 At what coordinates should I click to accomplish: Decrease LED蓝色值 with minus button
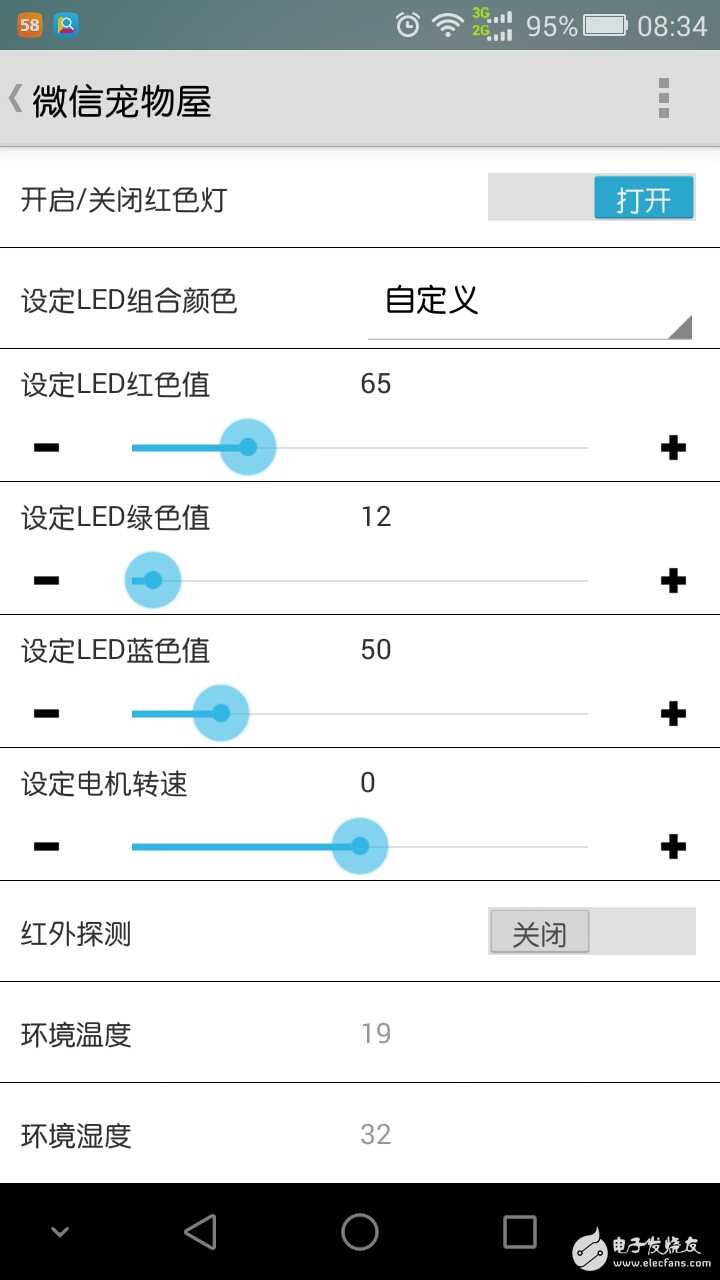pos(46,713)
